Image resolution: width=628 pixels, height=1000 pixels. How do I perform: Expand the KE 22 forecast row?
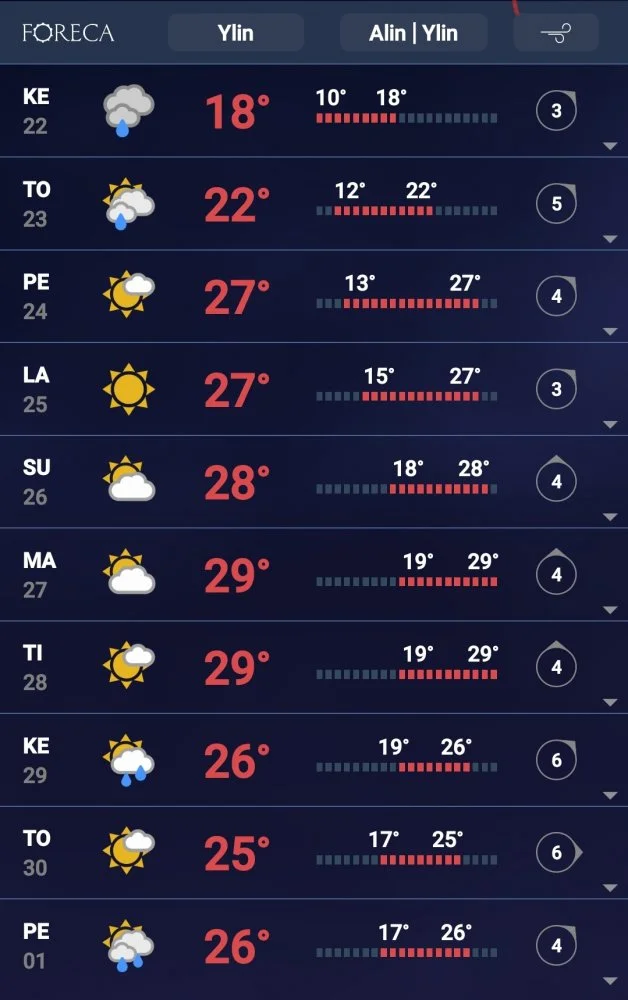[610, 146]
